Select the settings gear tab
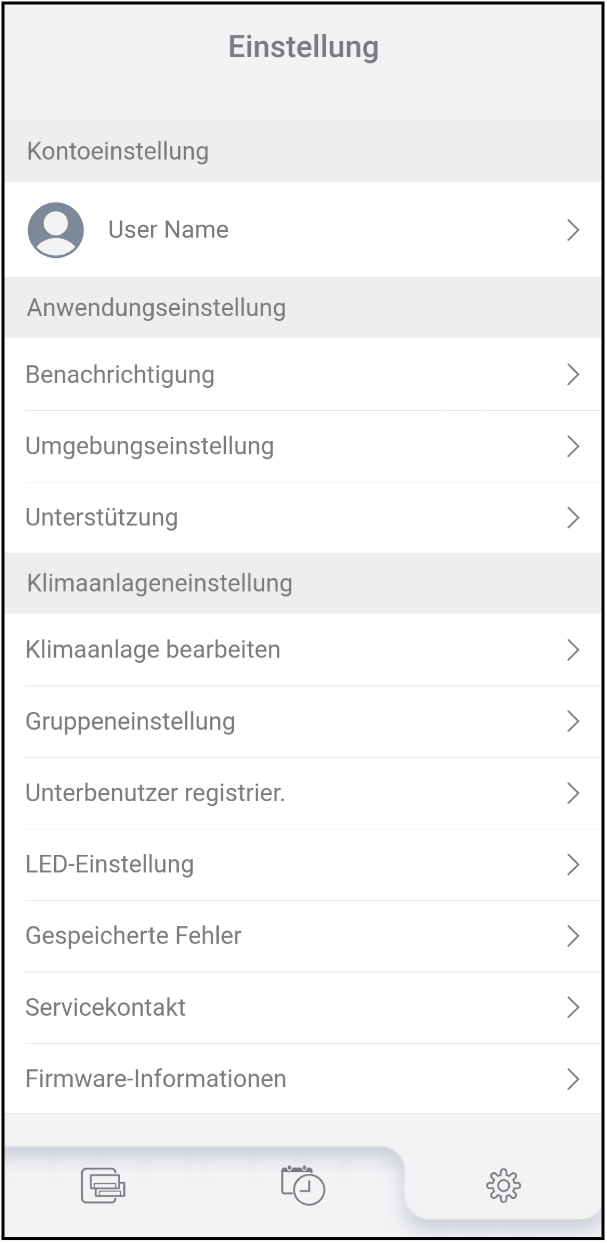 [x=503, y=1186]
